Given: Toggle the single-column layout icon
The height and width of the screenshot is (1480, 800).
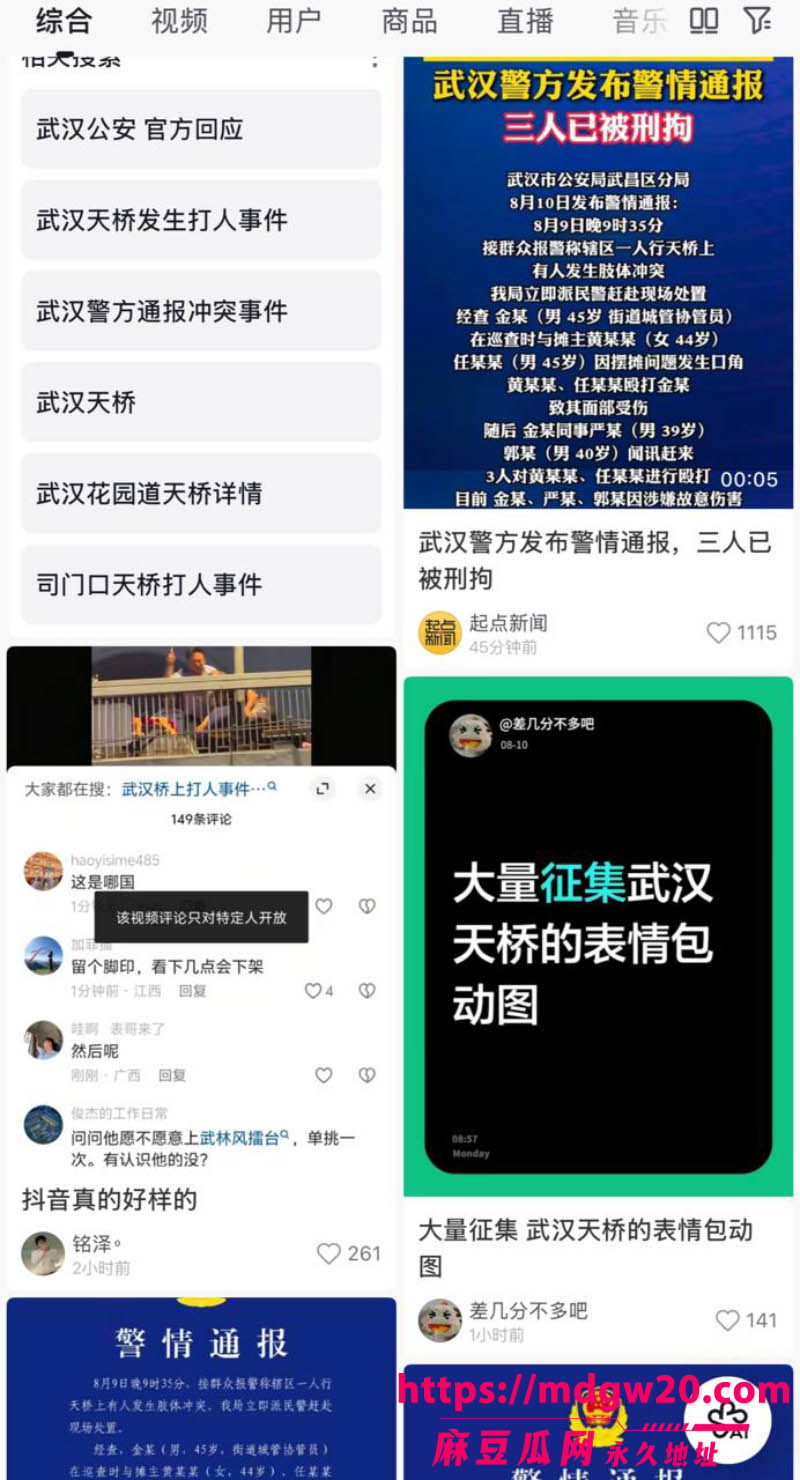Looking at the screenshot, I should coord(704,21).
